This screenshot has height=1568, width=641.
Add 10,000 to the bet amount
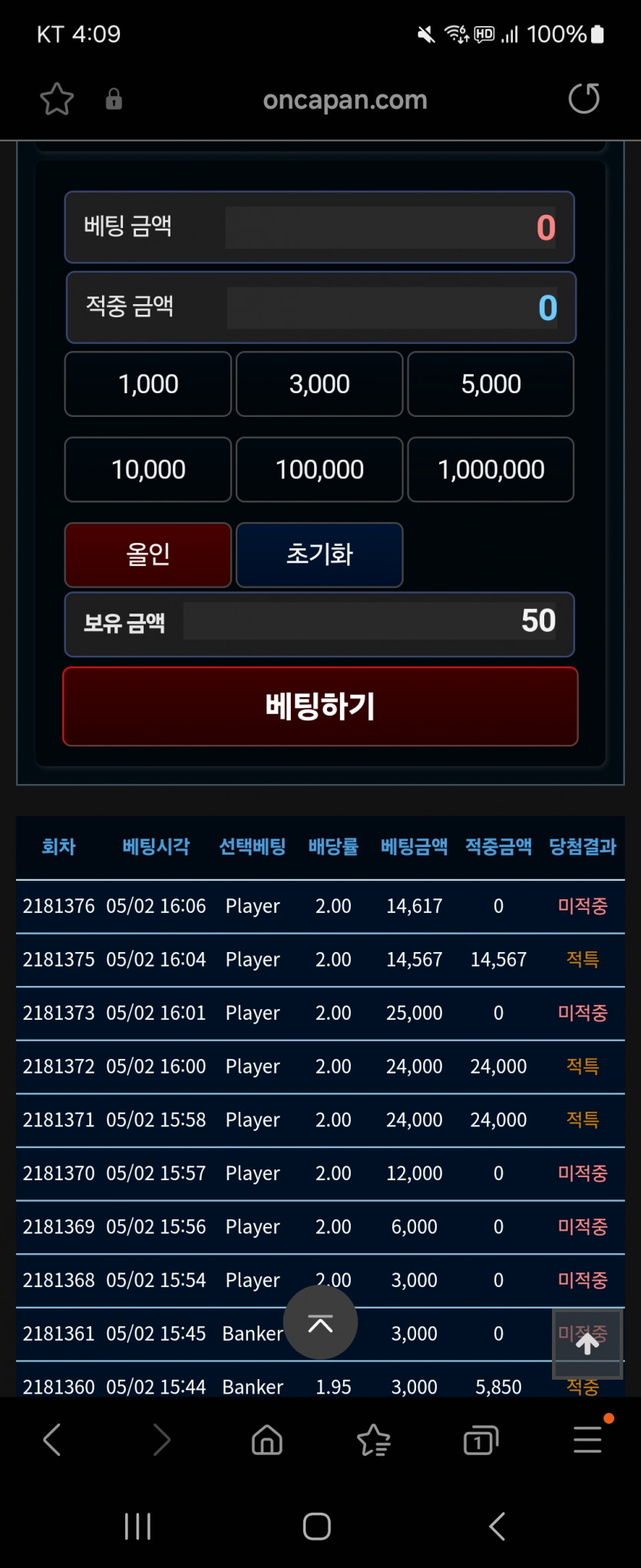pyautogui.click(x=148, y=469)
